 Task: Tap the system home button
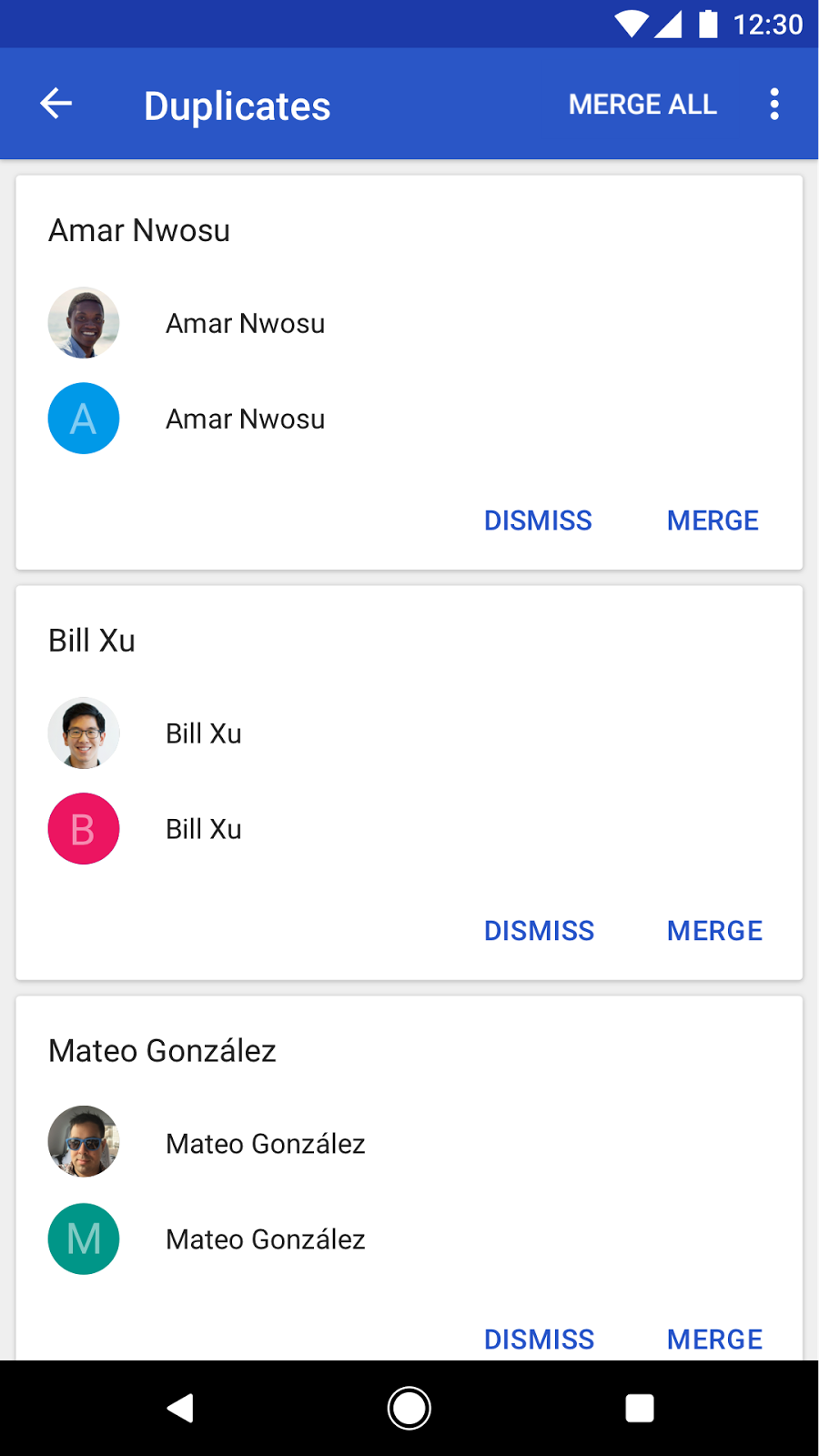click(x=409, y=1409)
